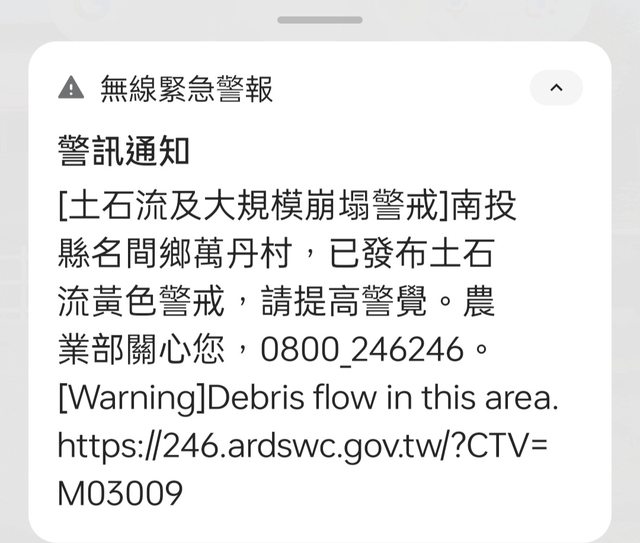Collapse the 無線緊急警報 notification with the chevron
This screenshot has width=640, height=543.
click(556, 88)
